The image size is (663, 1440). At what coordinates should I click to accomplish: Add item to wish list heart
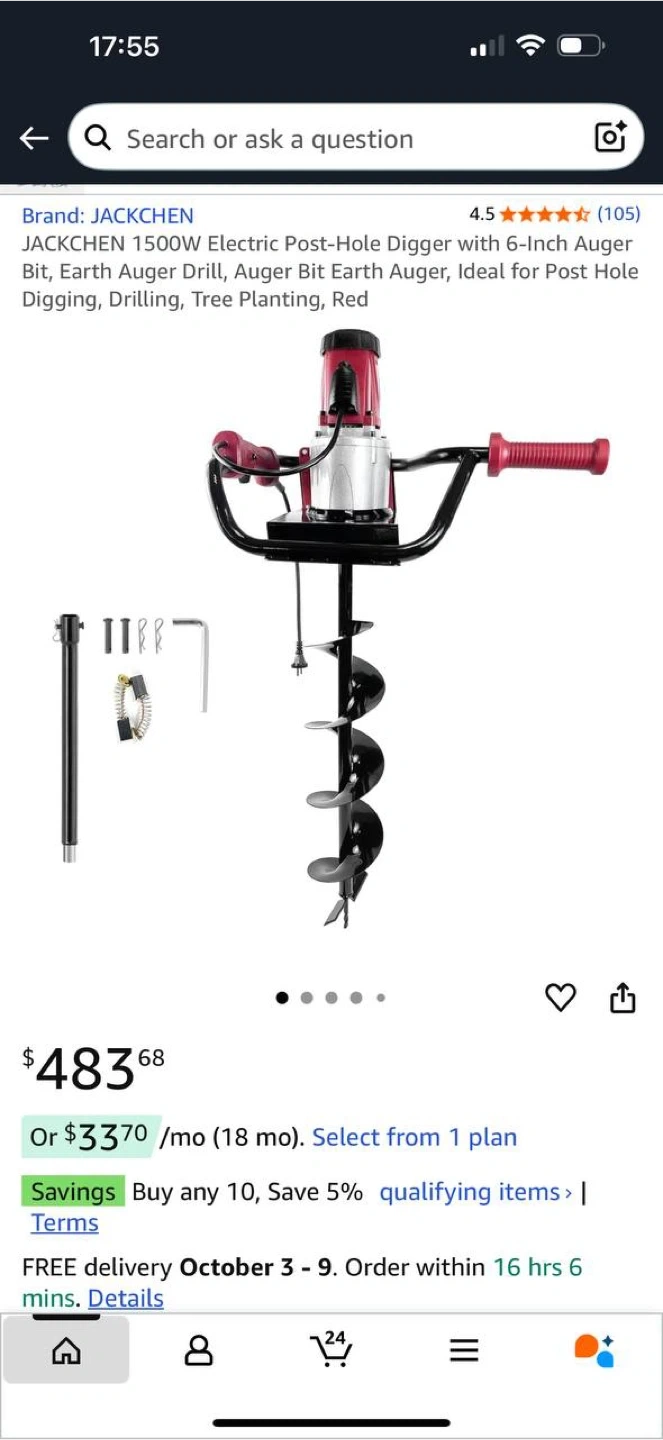click(560, 997)
